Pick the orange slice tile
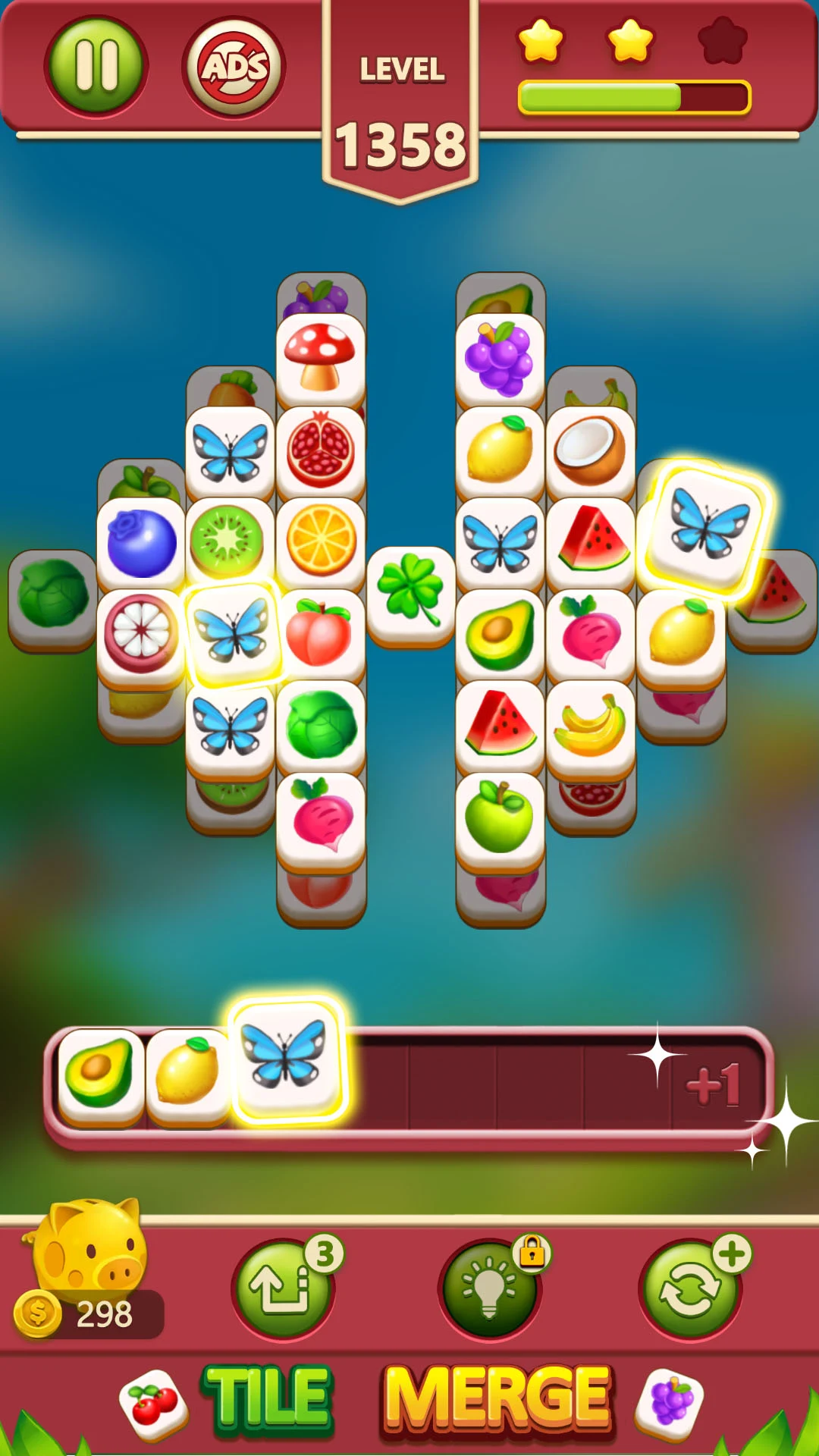The image size is (819, 1456). pyautogui.click(x=320, y=541)
